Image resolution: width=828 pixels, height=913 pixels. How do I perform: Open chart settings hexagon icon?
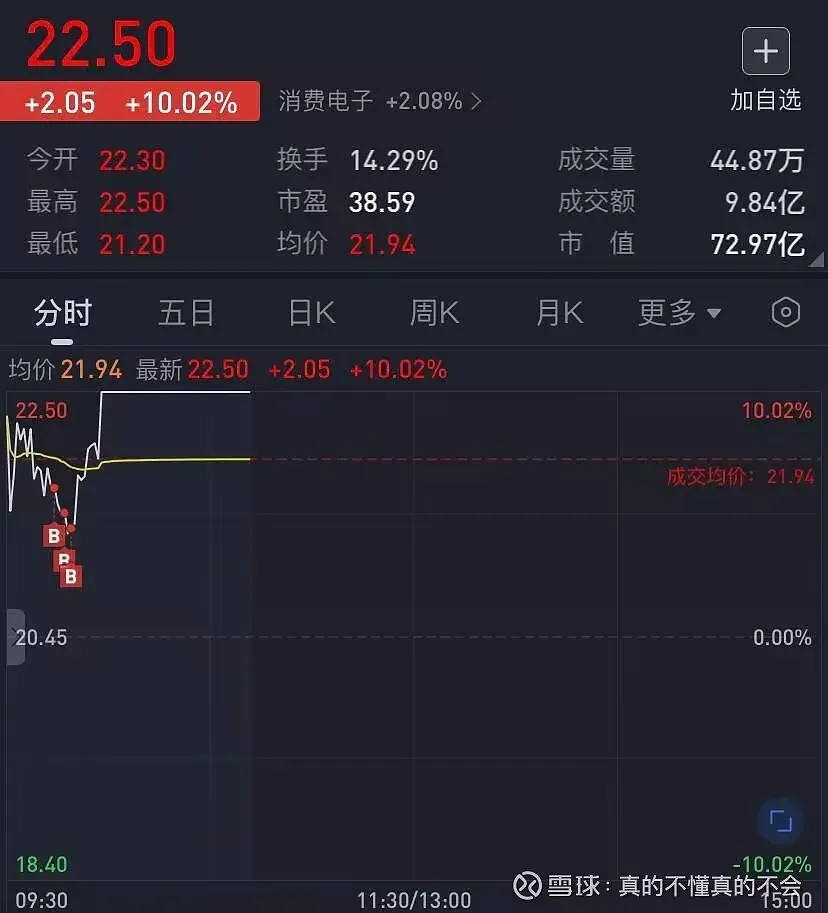tap(786, 313)
